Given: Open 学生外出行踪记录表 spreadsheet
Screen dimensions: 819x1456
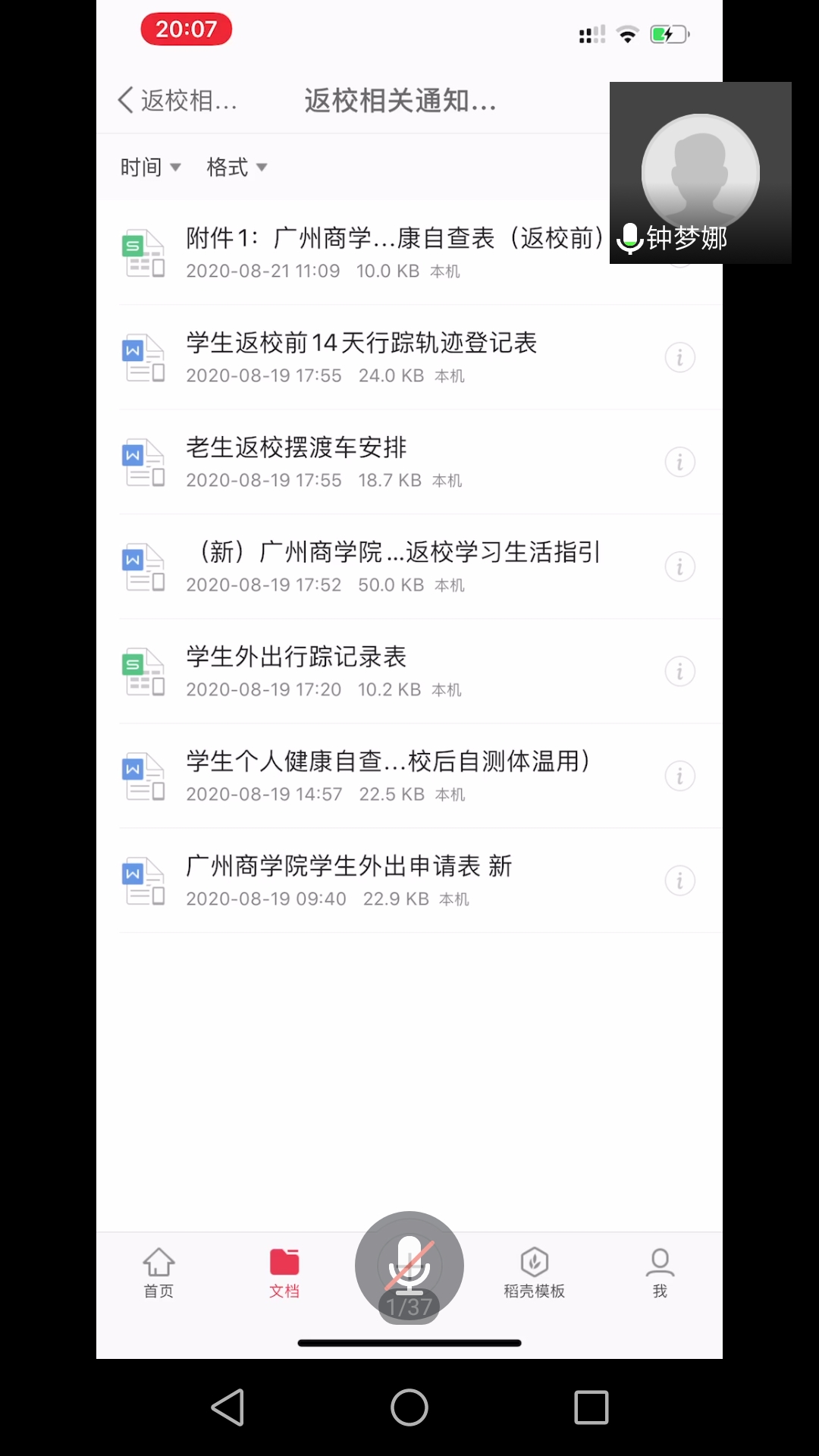Looking at the screenshot, I should coord(297,670).
